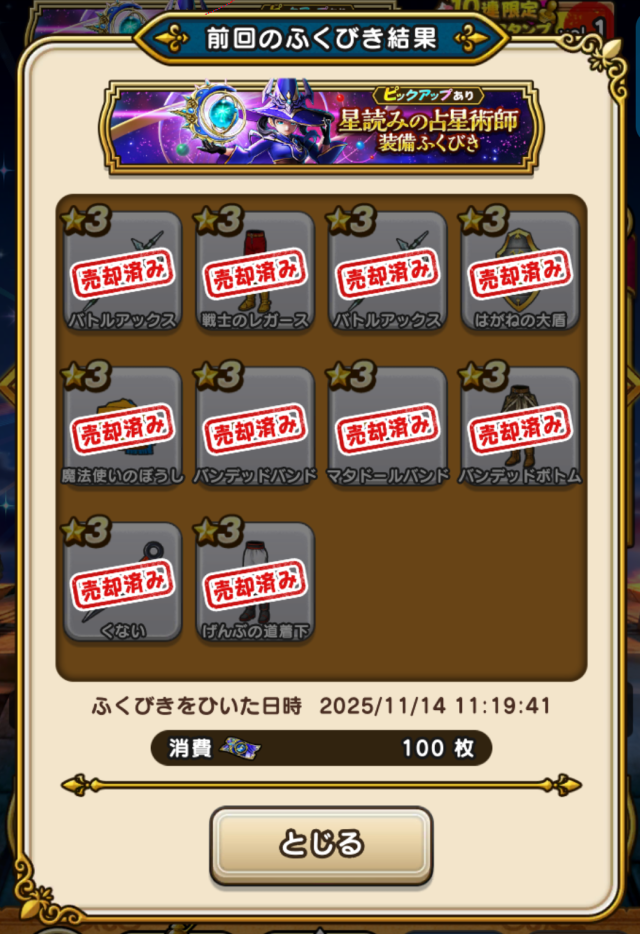Close the previous fukubiki results dialog
This screenshot has width=640, height=934.
pyautogui.click(x=321, y=844)
